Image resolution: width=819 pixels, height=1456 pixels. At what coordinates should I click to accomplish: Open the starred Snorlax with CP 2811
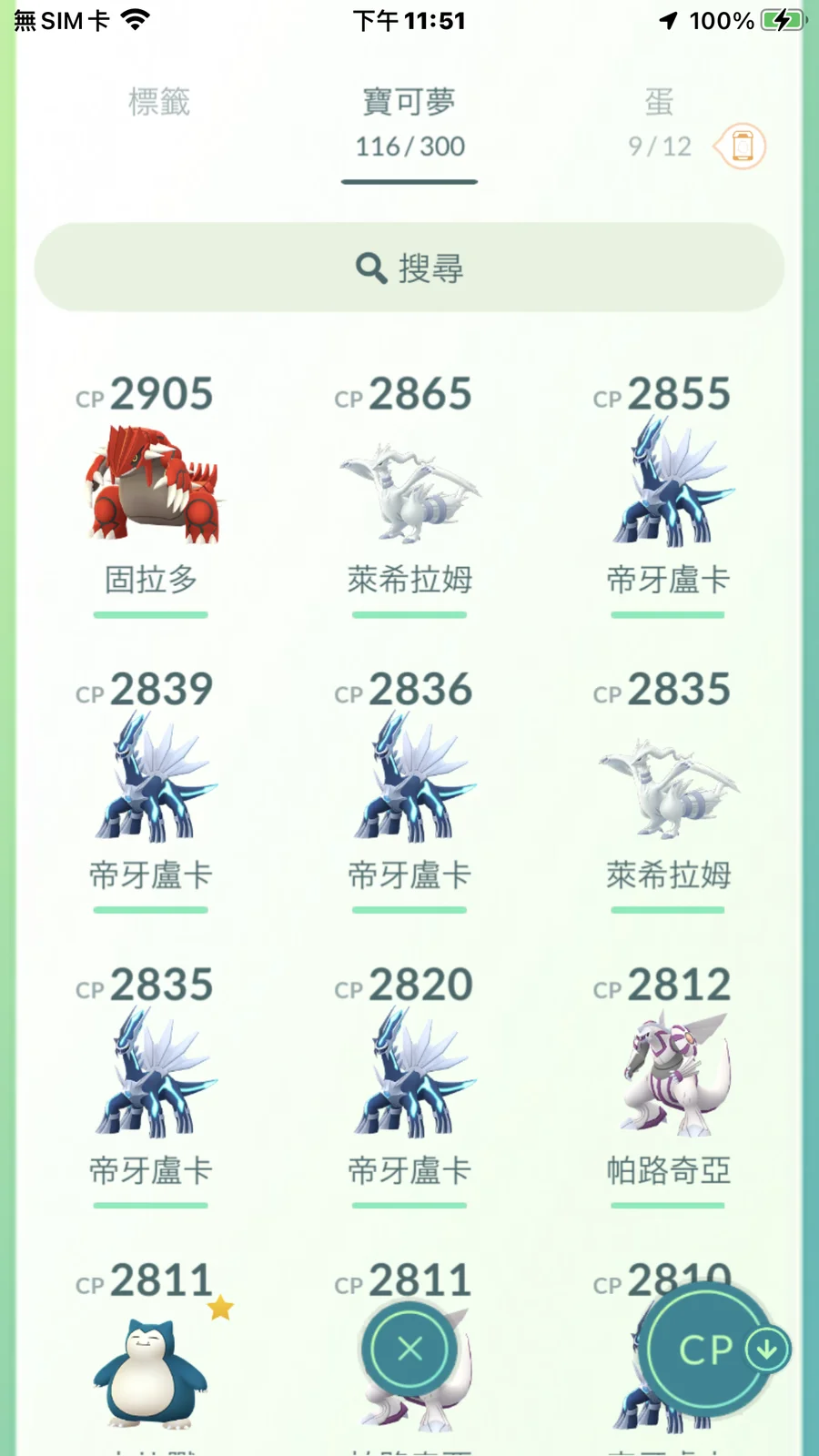coord(151,1365)
